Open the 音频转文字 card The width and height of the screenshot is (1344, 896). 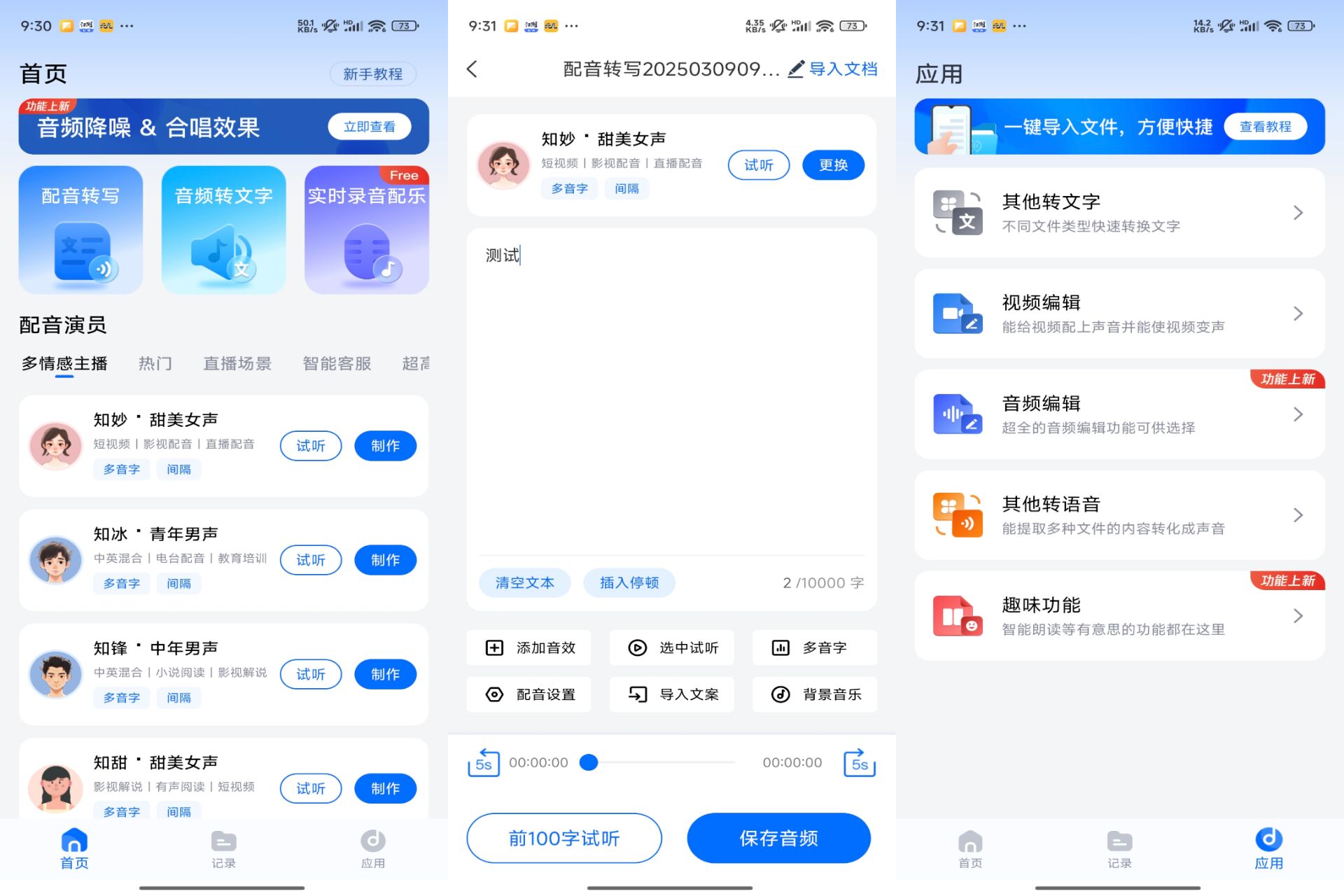pos(223,230)
